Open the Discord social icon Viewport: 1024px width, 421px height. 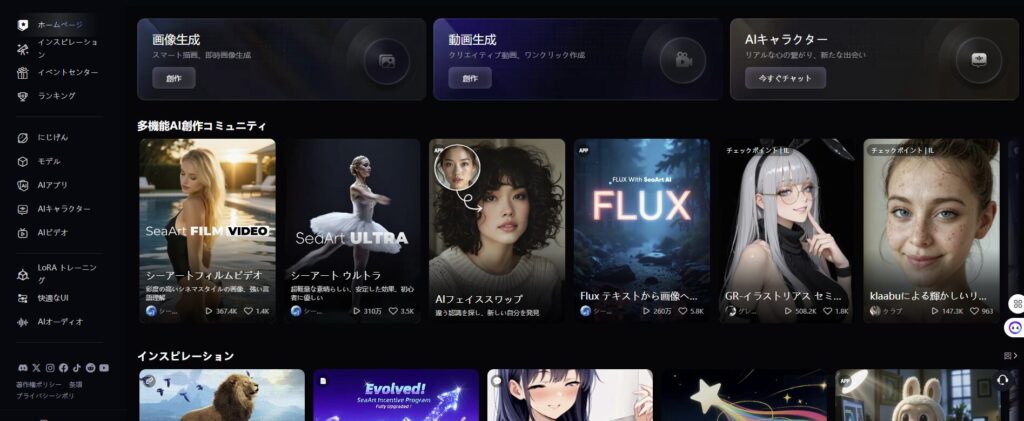(23, 368)
